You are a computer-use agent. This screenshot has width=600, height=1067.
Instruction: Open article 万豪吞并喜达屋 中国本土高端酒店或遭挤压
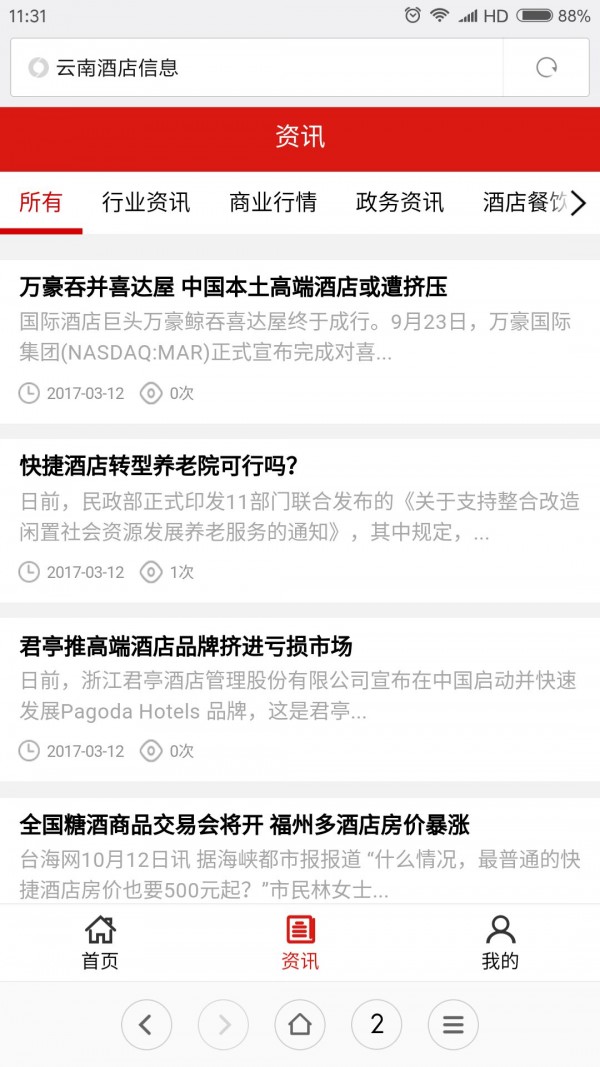pyautogui.click(x=233, y=288)
